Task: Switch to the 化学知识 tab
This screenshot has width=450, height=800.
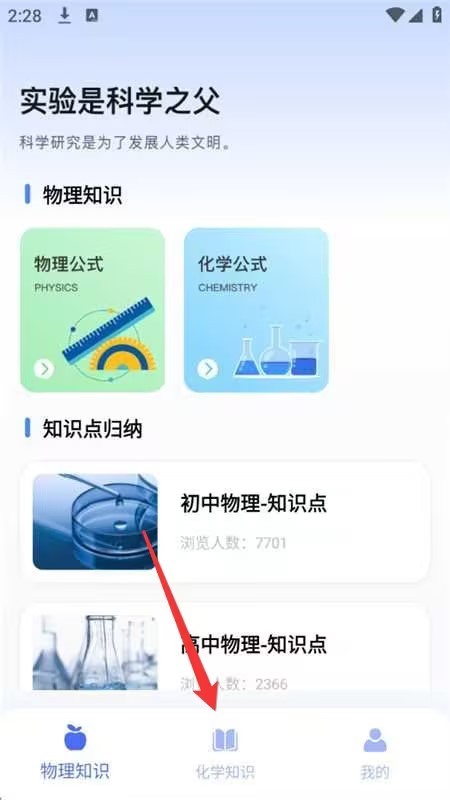Action: click(225, 753)
